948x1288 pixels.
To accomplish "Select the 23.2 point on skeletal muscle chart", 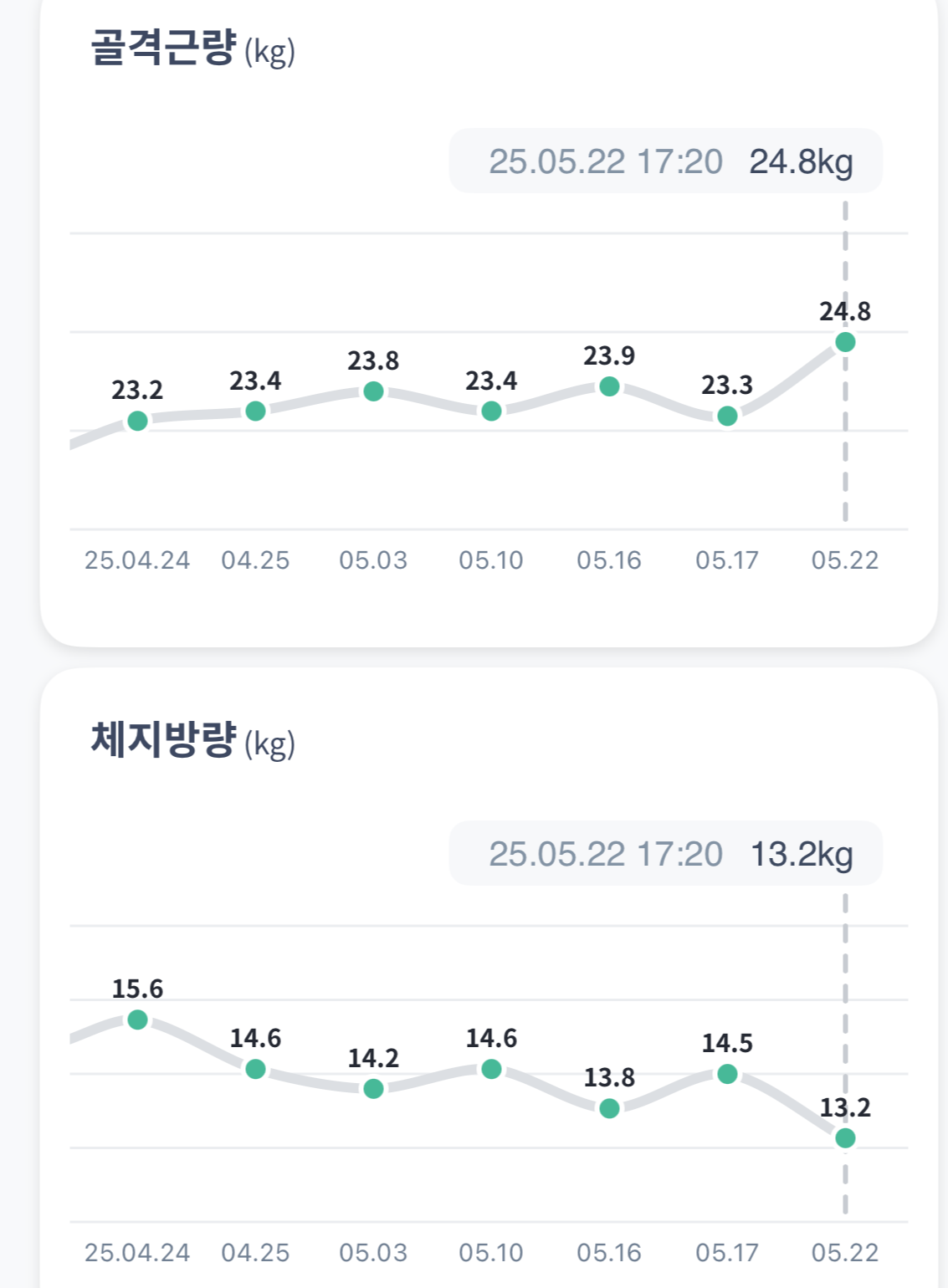I will [x=138, y=421].
